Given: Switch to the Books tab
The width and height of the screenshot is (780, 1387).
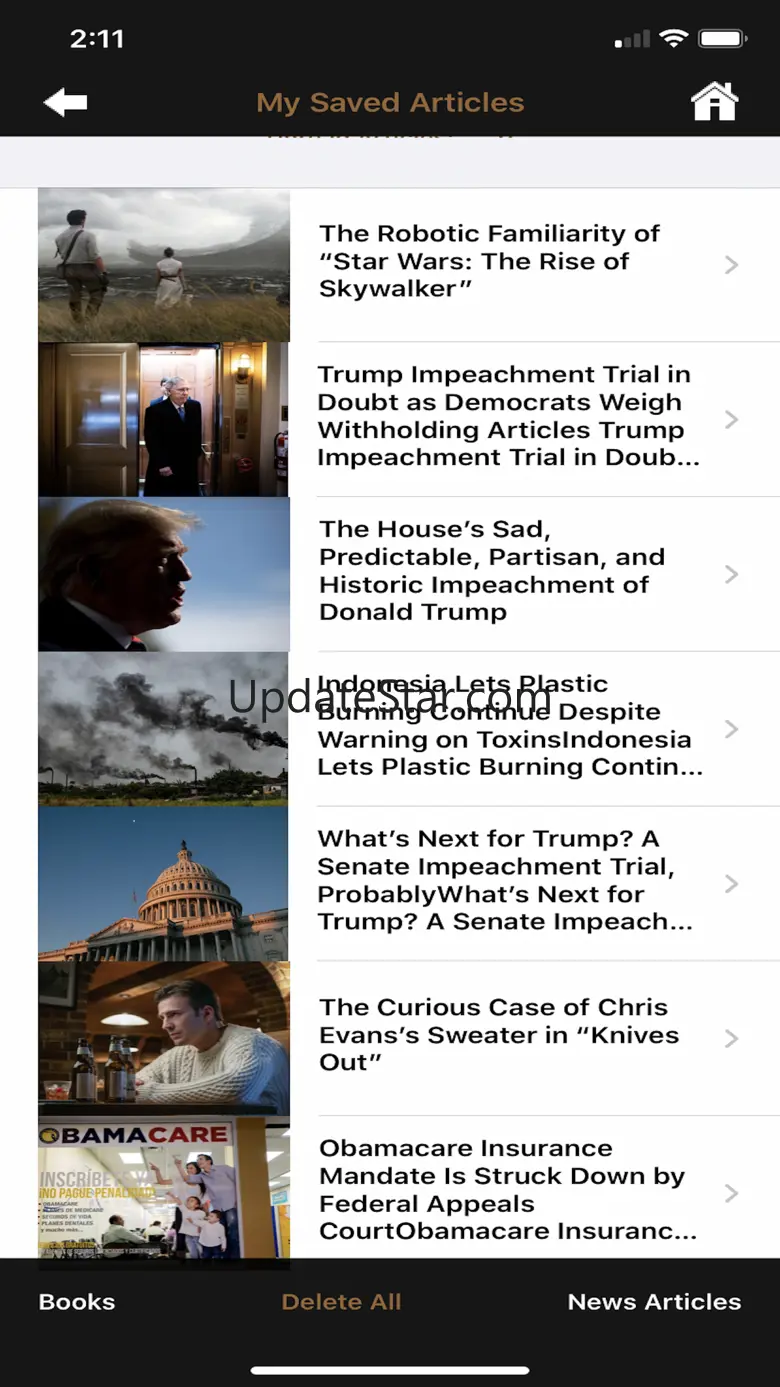Looking at the screenshot, I should (77, 1302).
